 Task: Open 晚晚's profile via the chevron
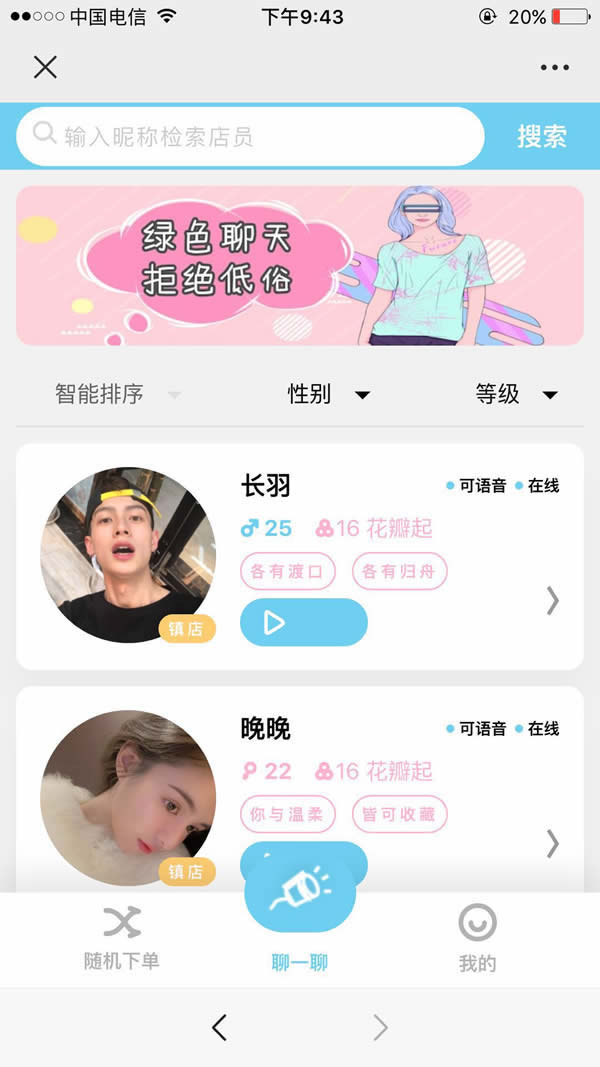pos(552,843)
